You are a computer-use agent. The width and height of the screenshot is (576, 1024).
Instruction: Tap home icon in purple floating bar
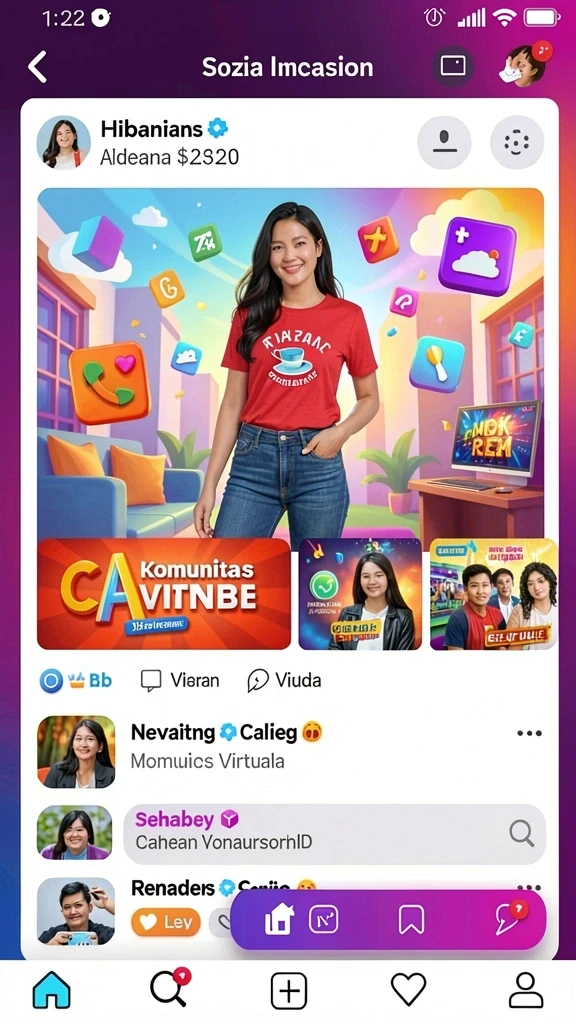coord(279,920)
